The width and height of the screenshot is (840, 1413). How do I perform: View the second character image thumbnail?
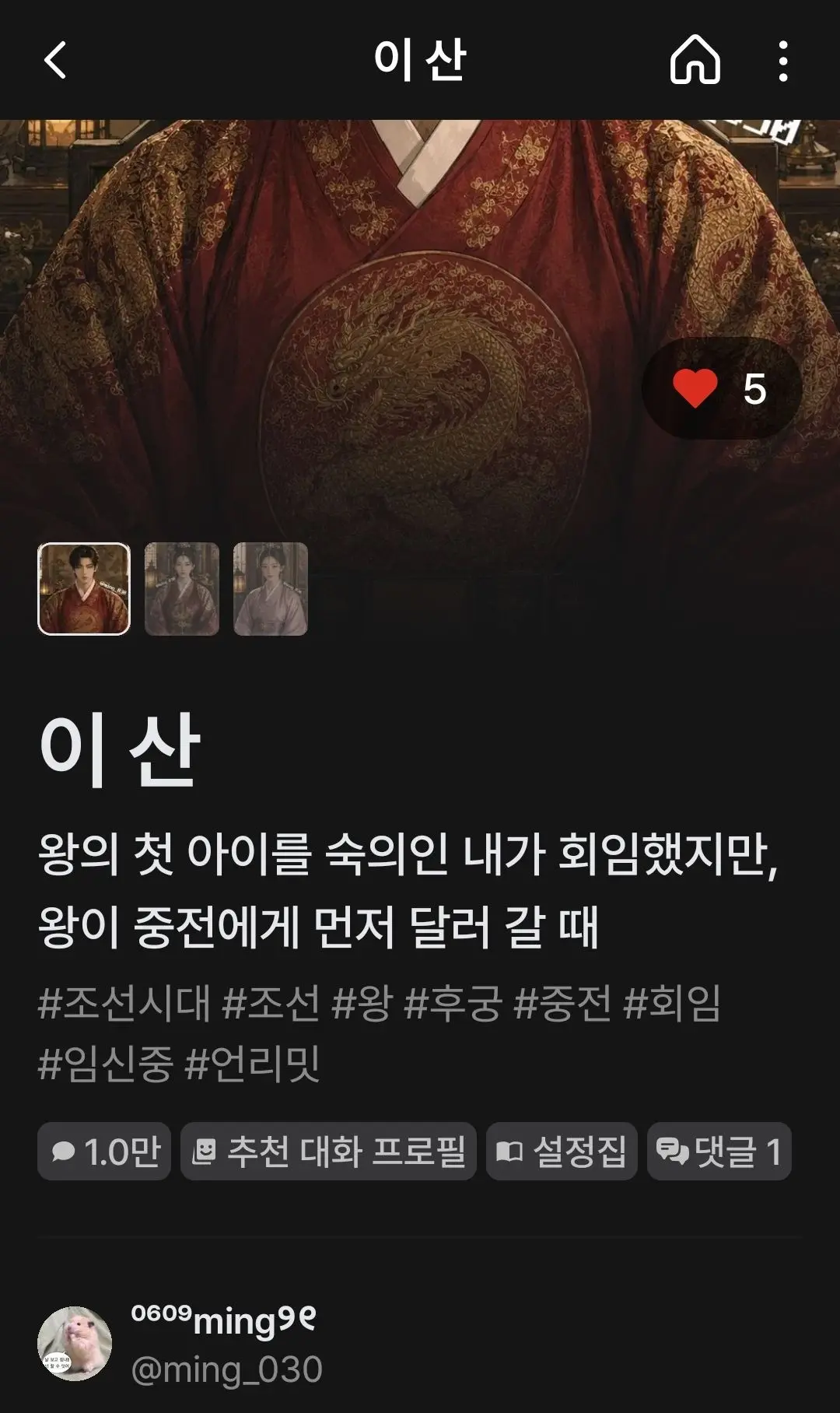(182, 589)
